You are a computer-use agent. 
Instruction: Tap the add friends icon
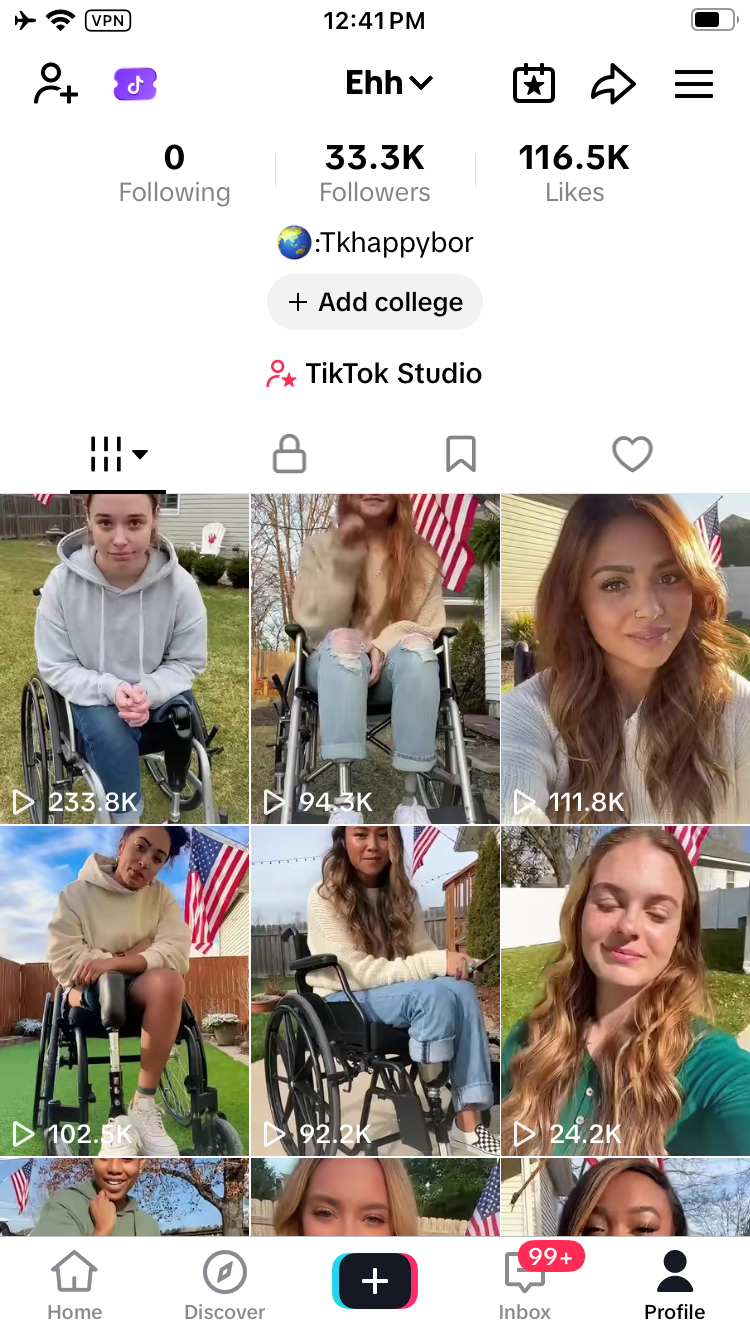[56, 84]
